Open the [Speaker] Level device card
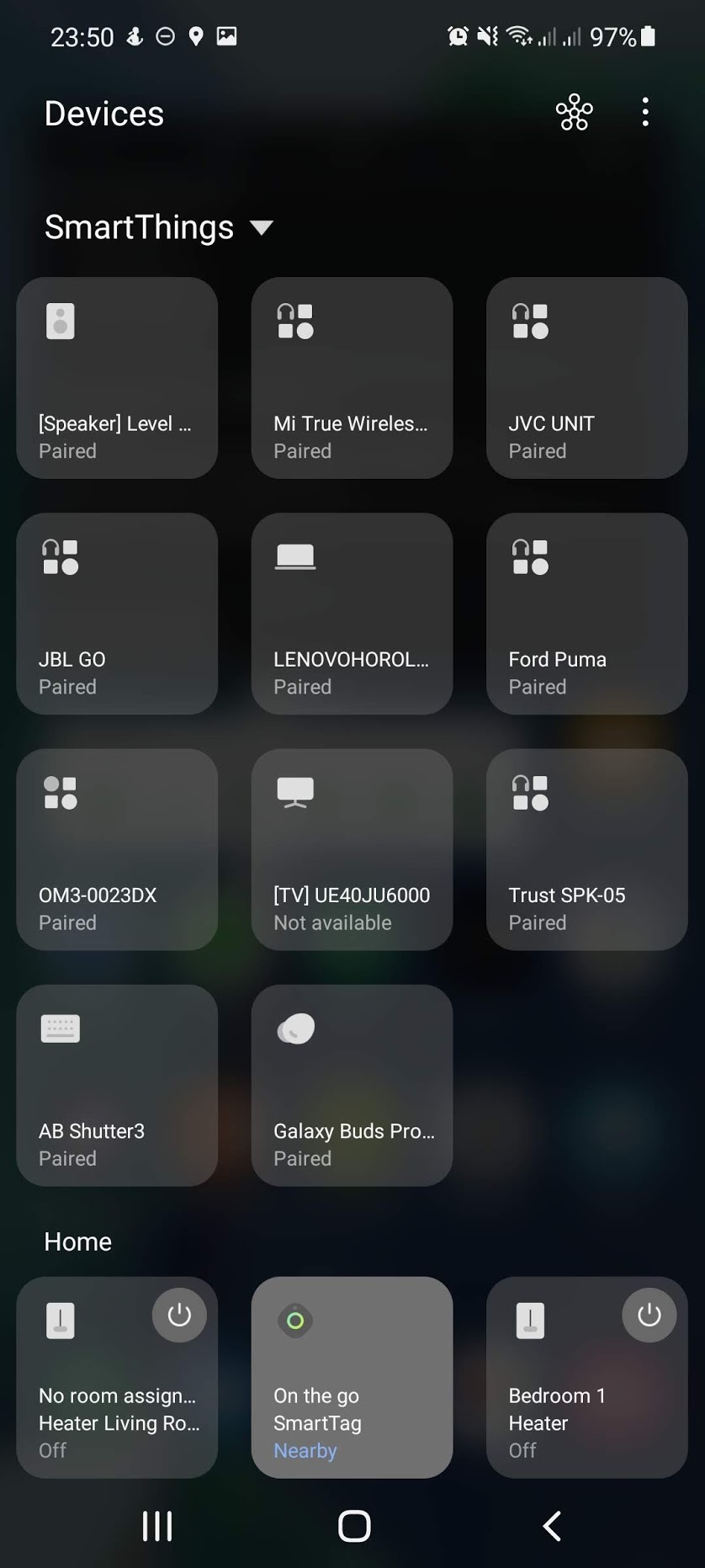705x1568 pixels. click(117, 378)
